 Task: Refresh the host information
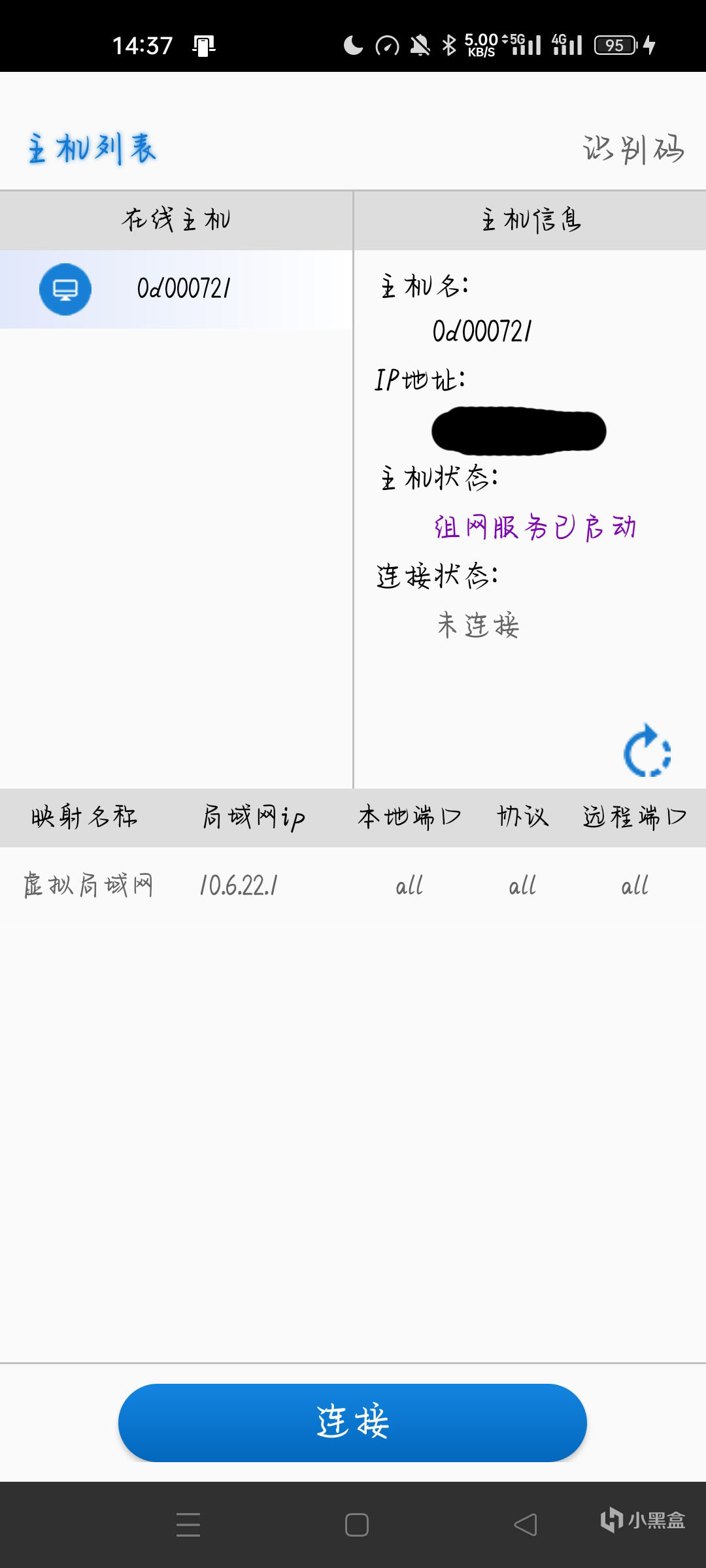click(647, 751)
